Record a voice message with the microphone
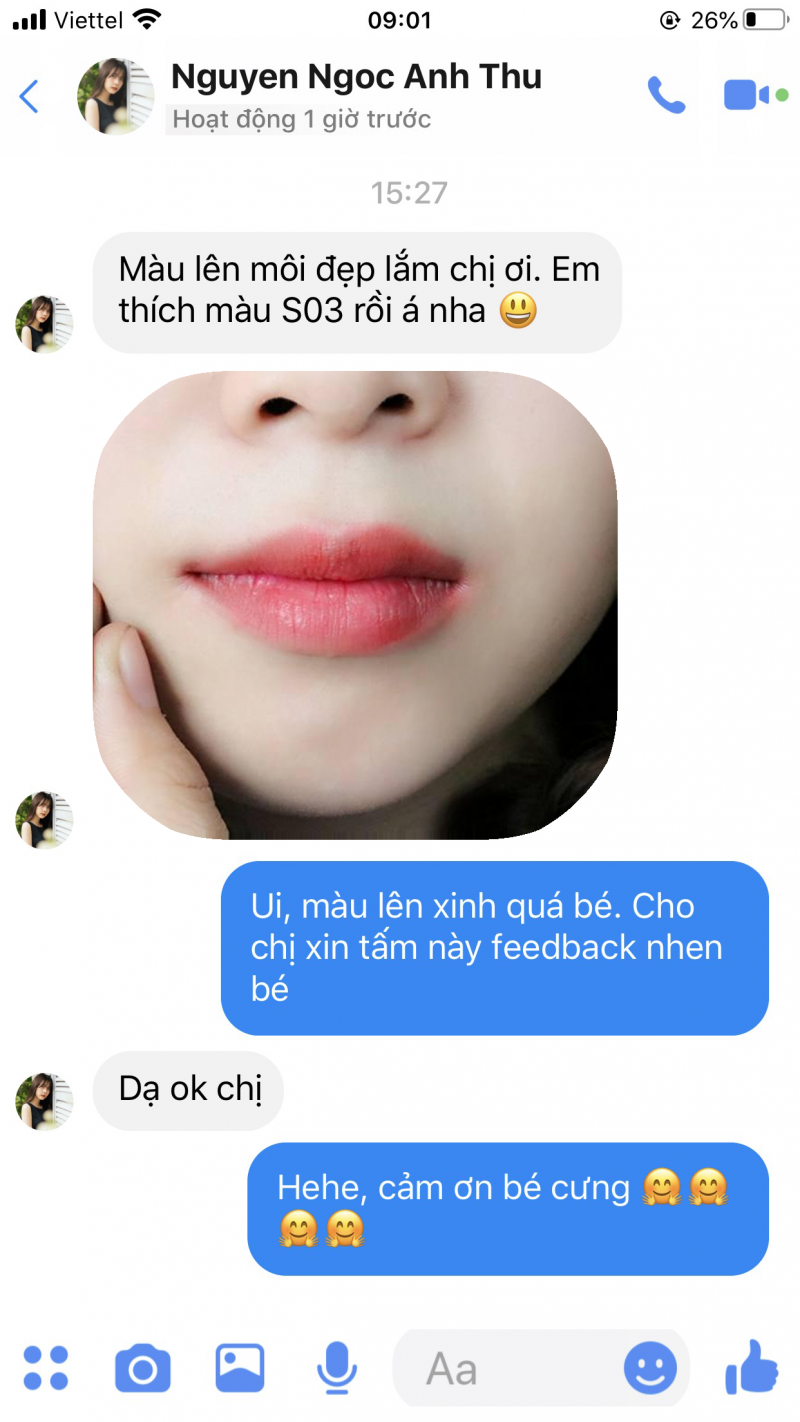This screenshot has width=800, height=1422. point(336,1368)
